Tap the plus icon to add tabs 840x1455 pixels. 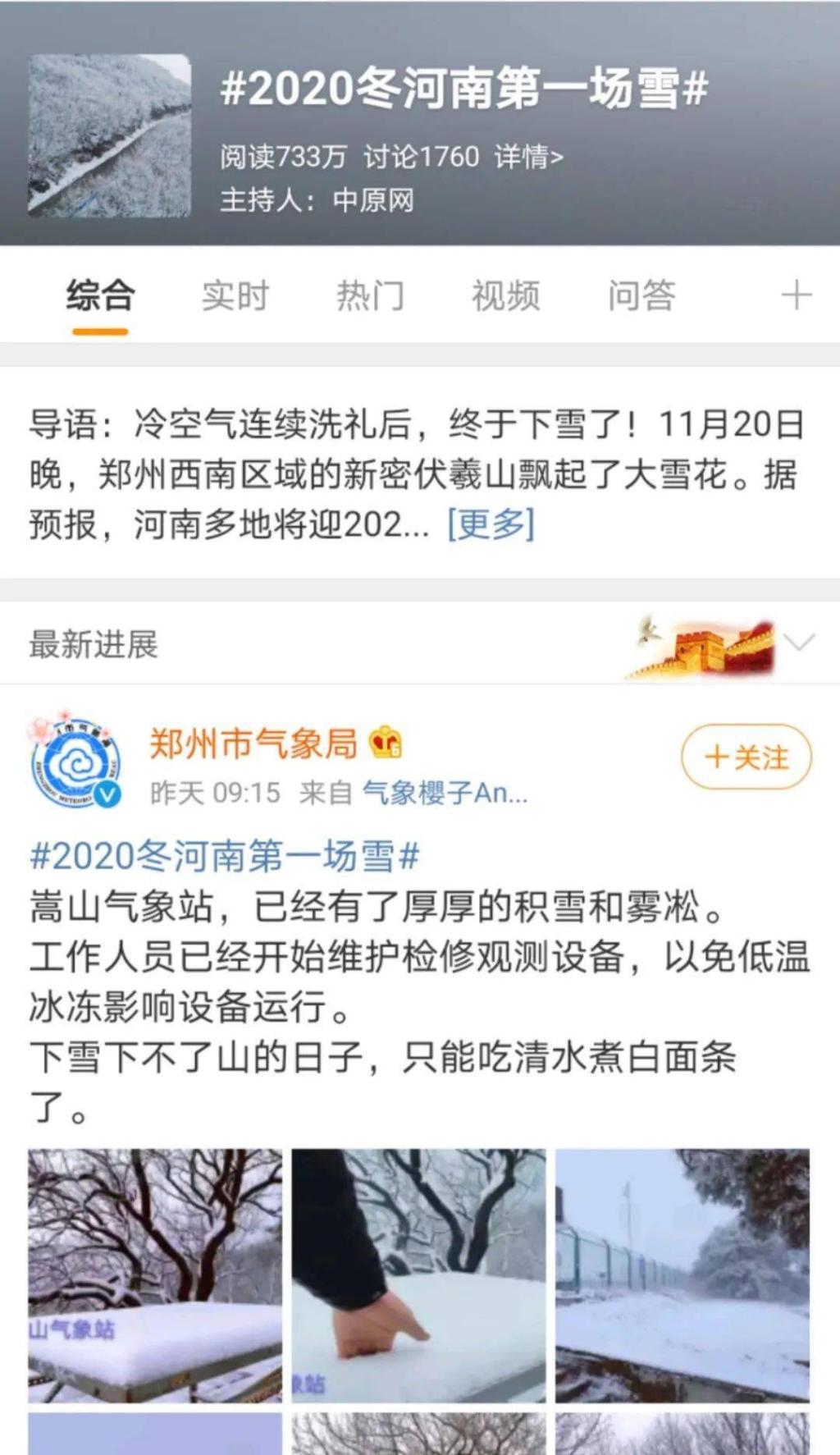point(796,295)
